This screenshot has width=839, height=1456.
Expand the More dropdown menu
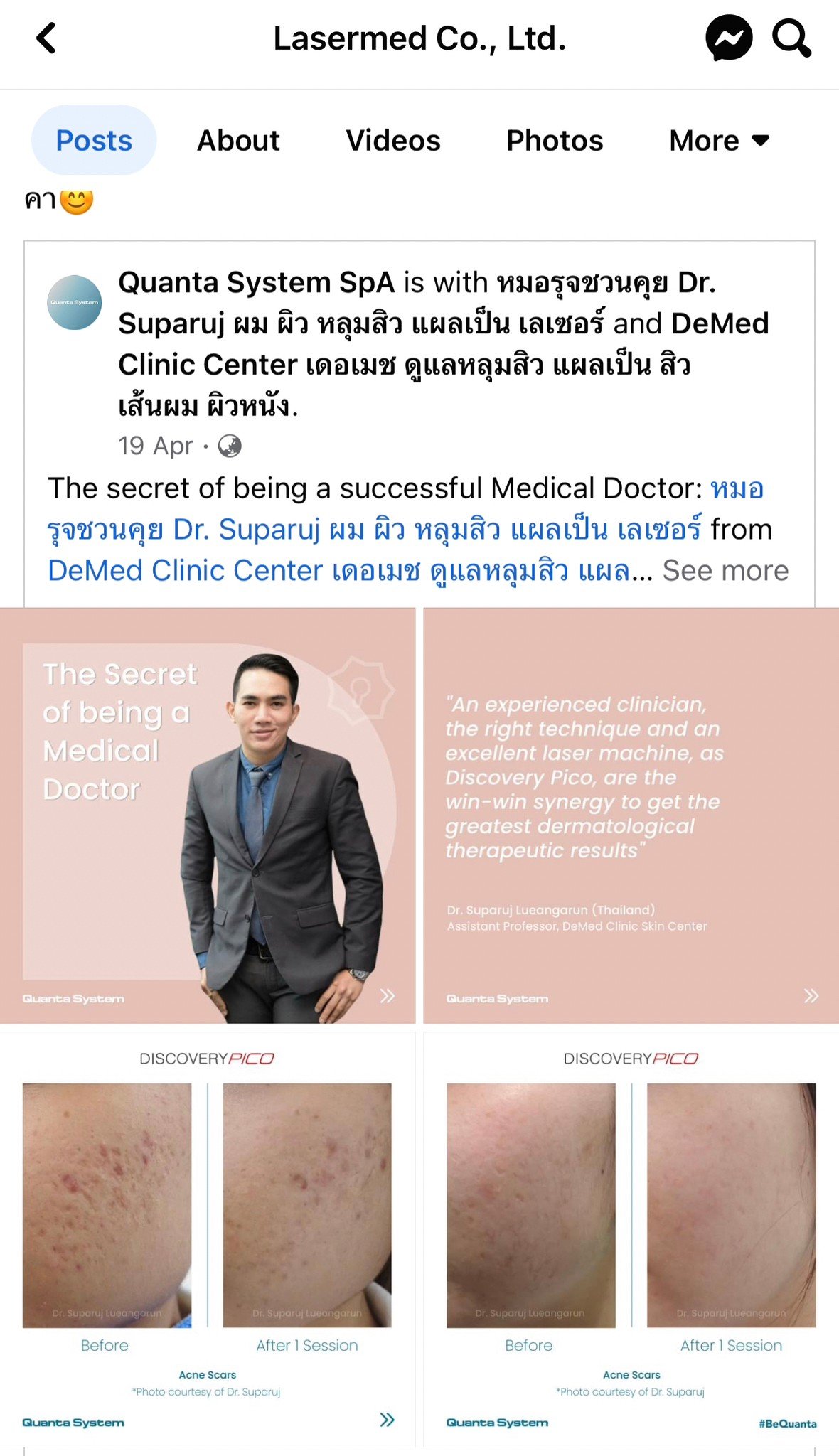[720, 140]
